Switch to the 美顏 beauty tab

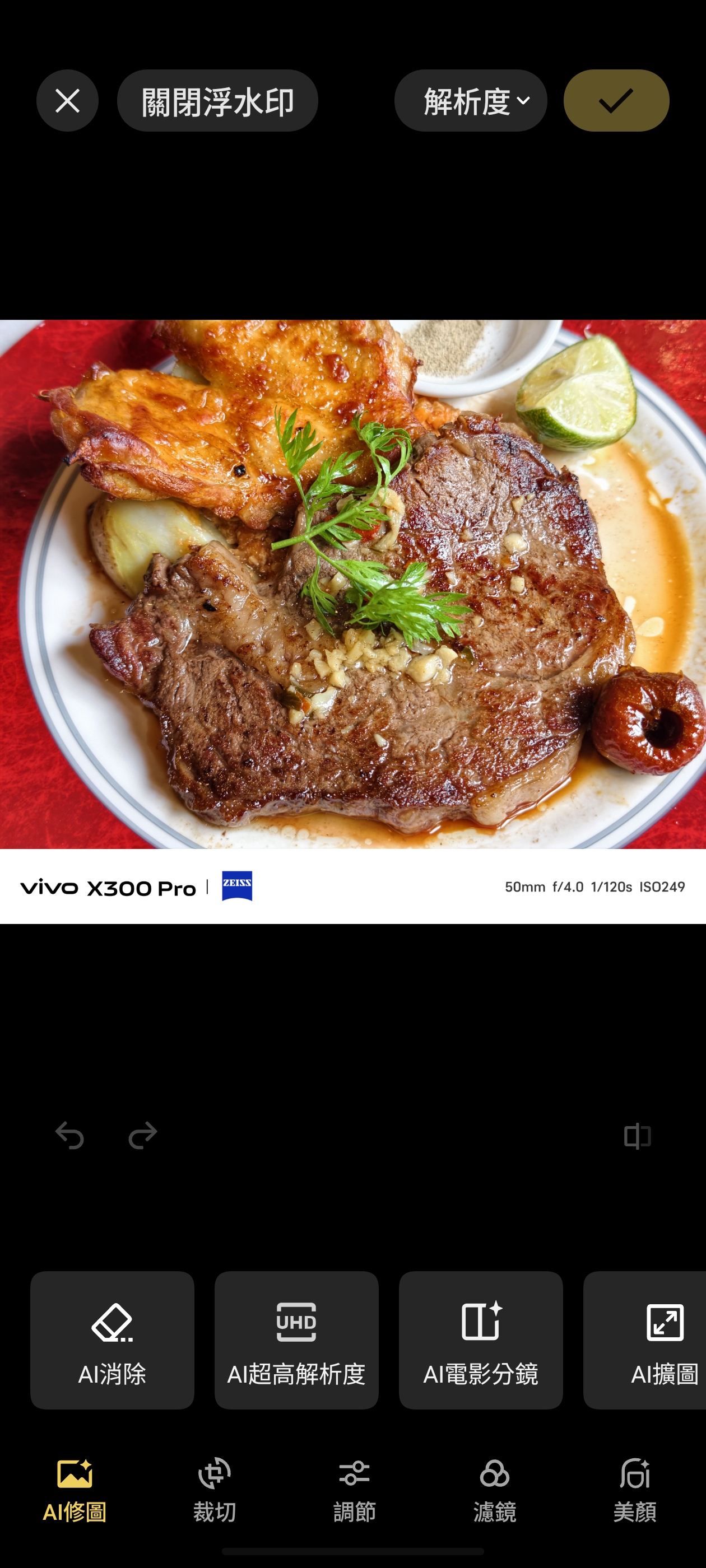point(635,1489)
